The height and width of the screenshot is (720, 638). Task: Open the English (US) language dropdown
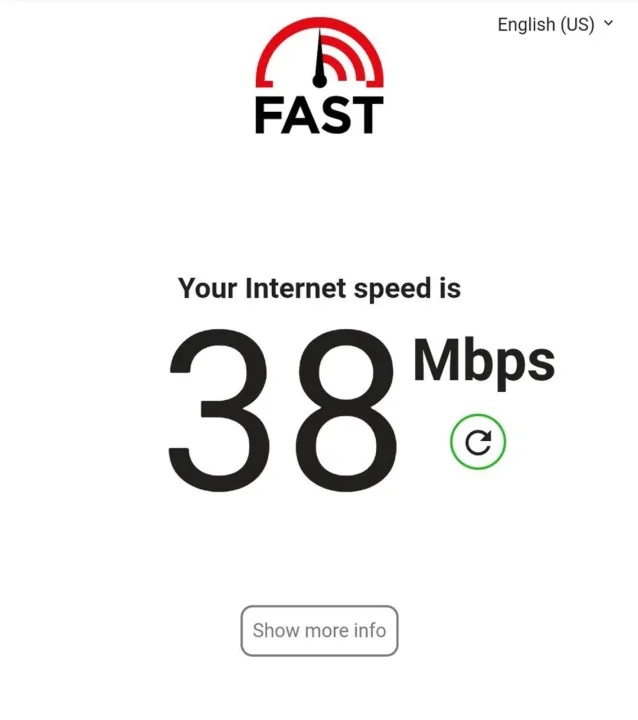pos(555,24)
